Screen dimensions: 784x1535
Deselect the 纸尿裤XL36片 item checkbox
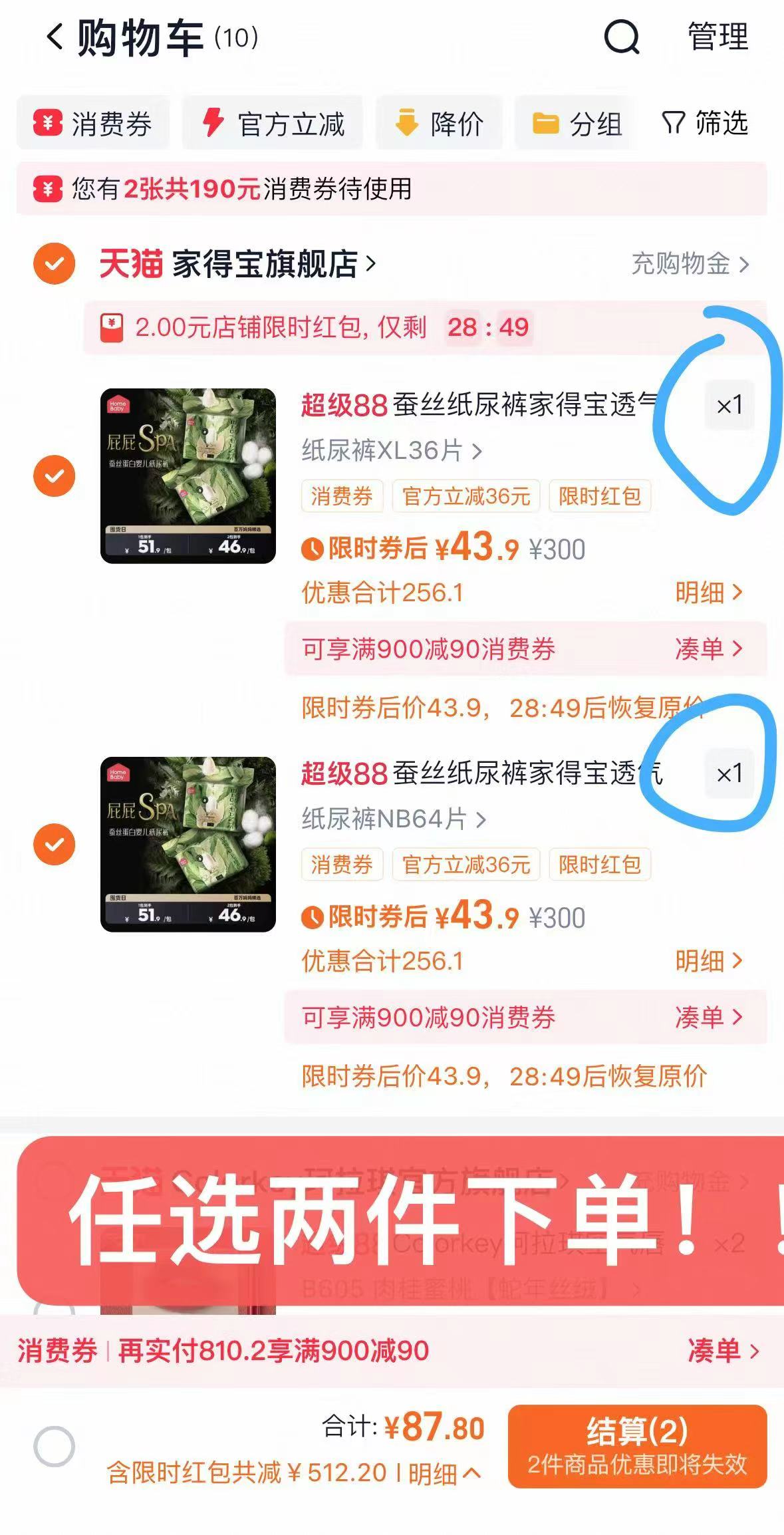pos(53,474)
